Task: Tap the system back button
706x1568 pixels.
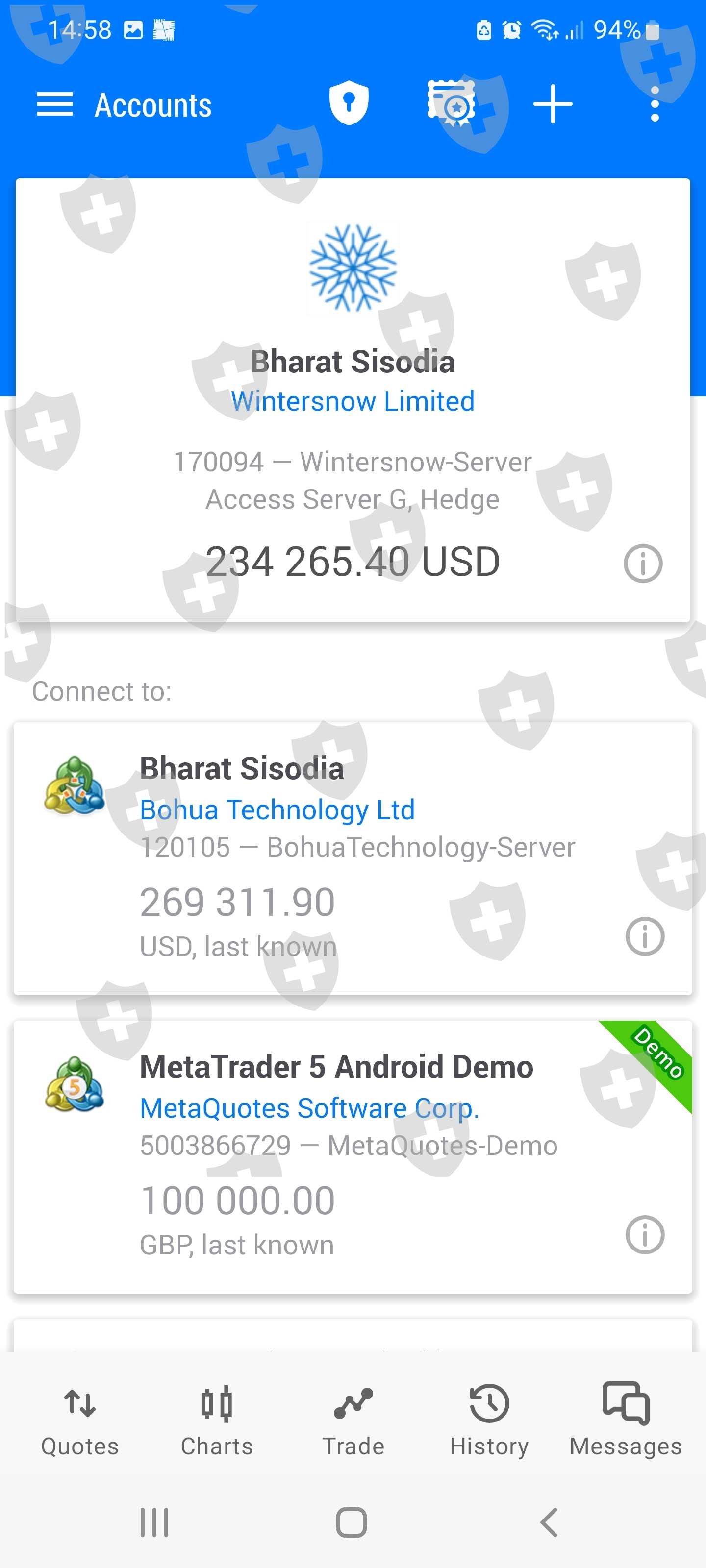Action: point(549,1522)
